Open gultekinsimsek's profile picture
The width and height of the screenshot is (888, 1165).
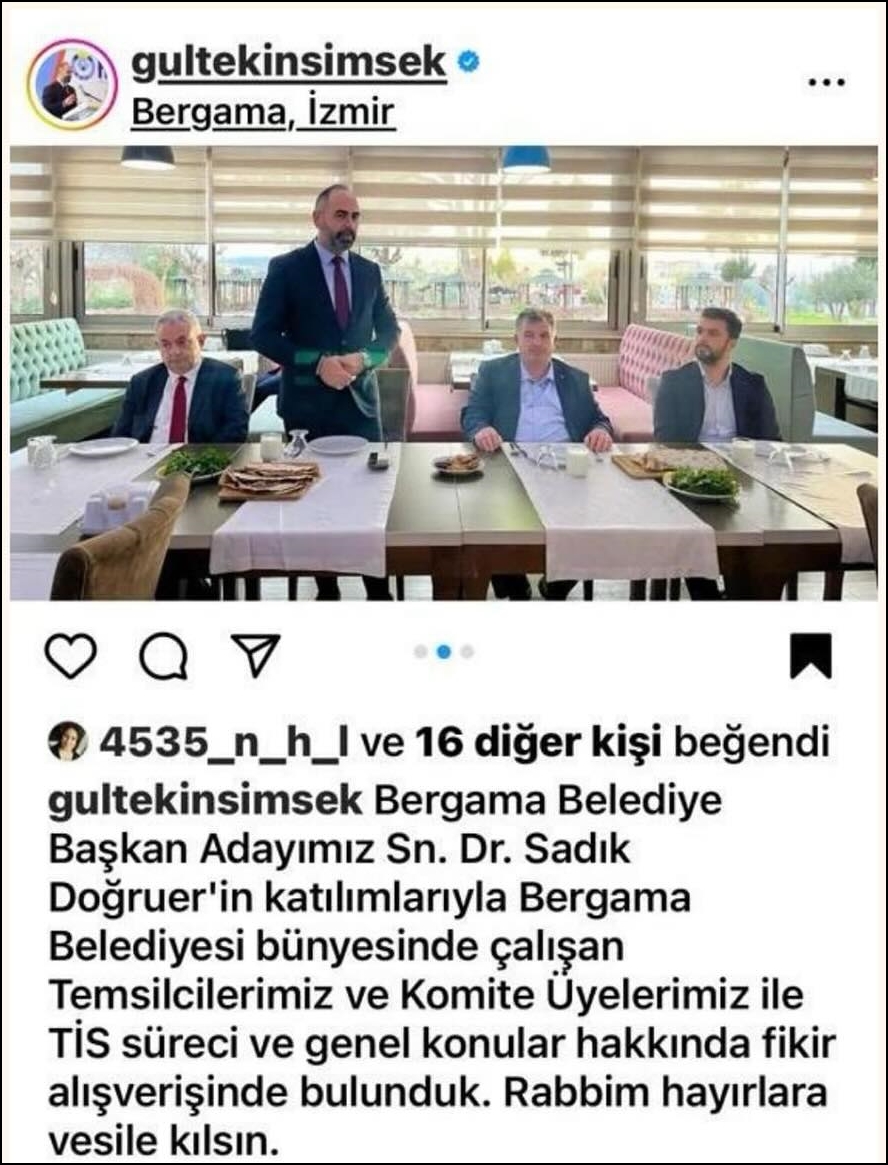(x=72, y=84)
